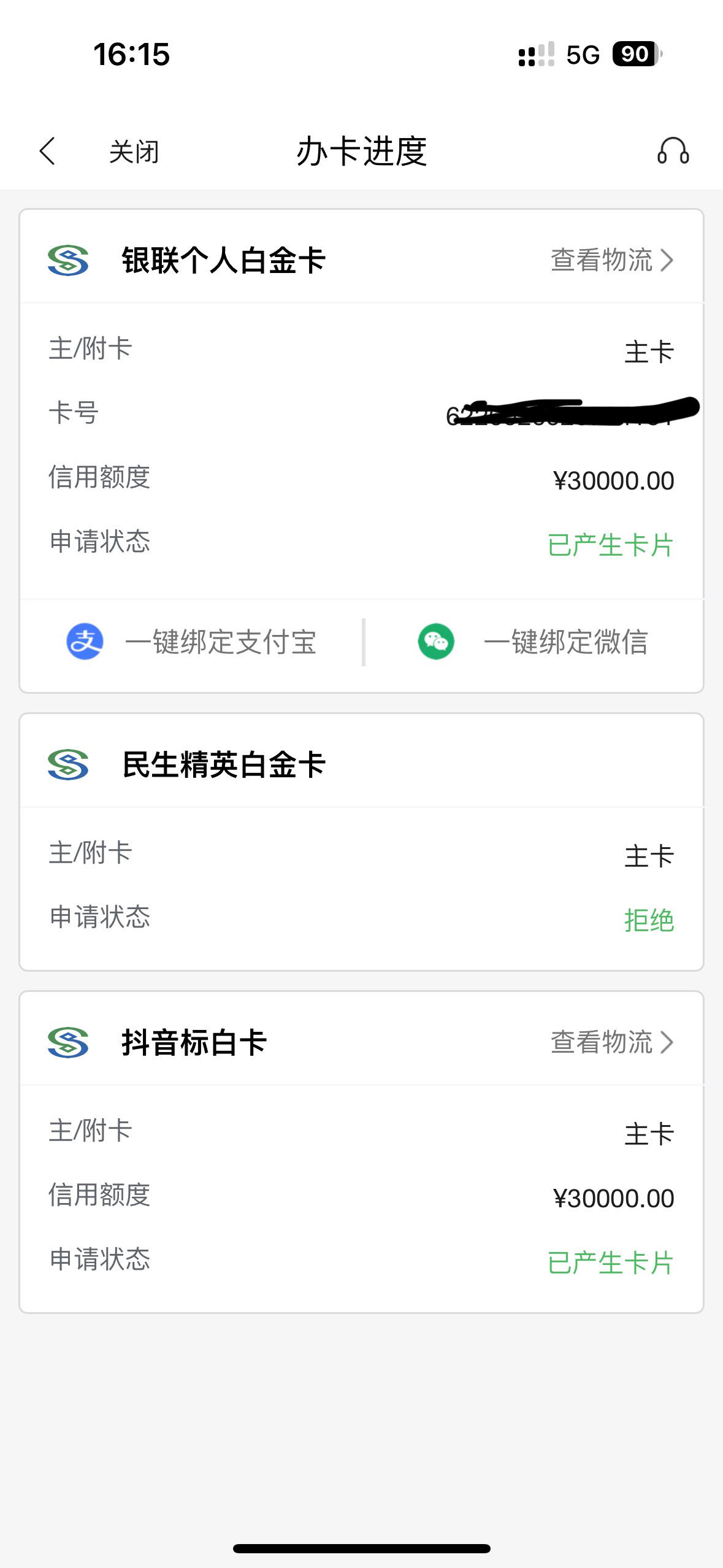View 查看物流 for 银联个人白金卡
The width and height of the screenshot is (723, 1568).
(612, 260)
